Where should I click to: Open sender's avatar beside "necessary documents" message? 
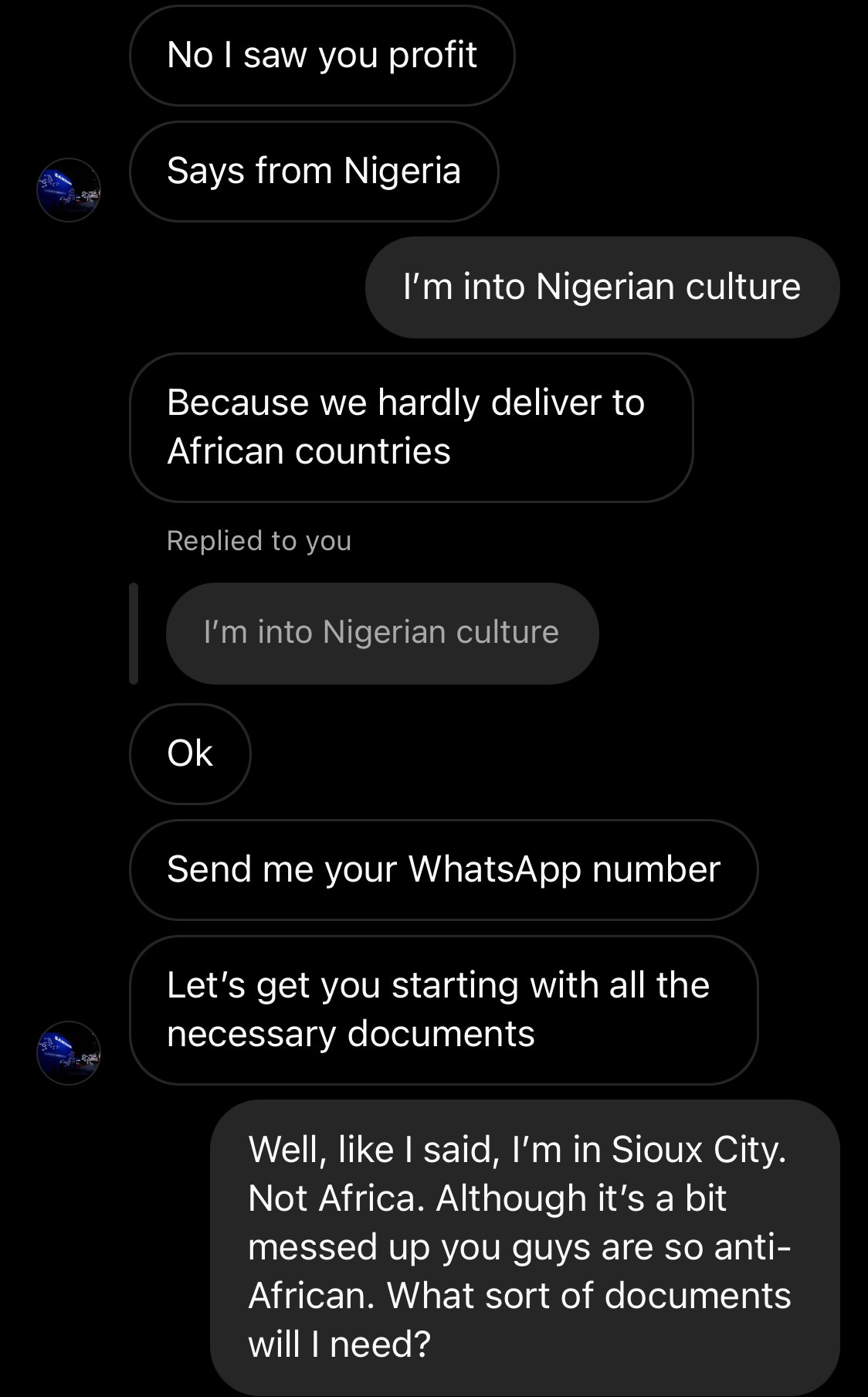click(x=69, y=1052)
